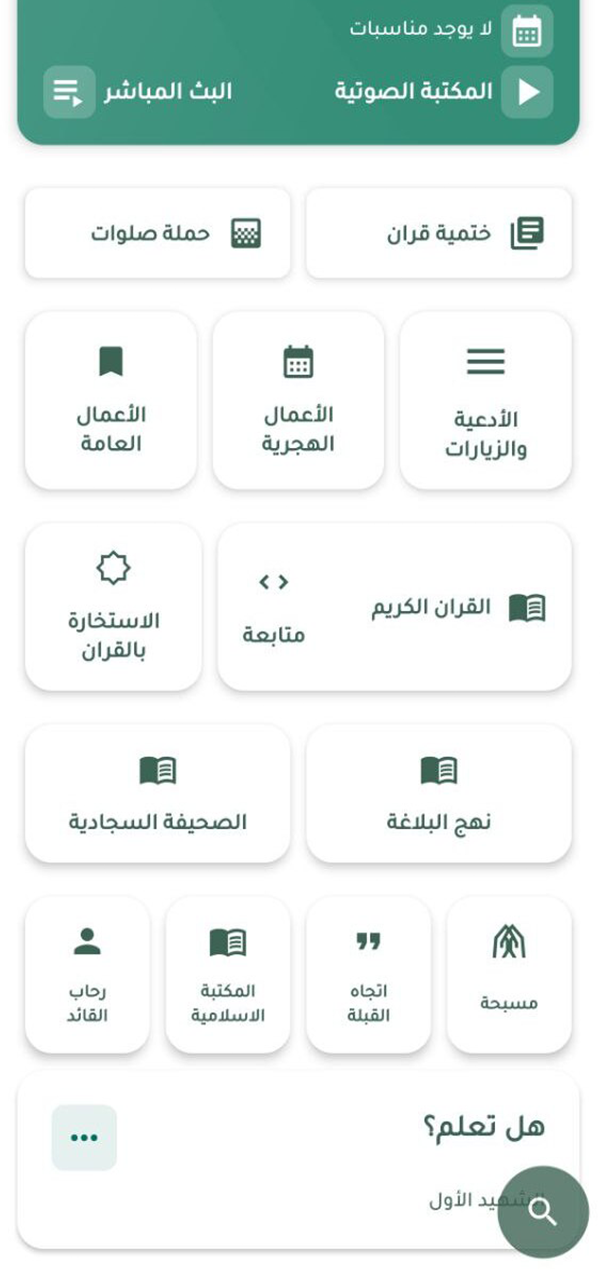600x1274 pixels.
Task: Launch the مسبحة counter
Action: [x=509, y=974]
